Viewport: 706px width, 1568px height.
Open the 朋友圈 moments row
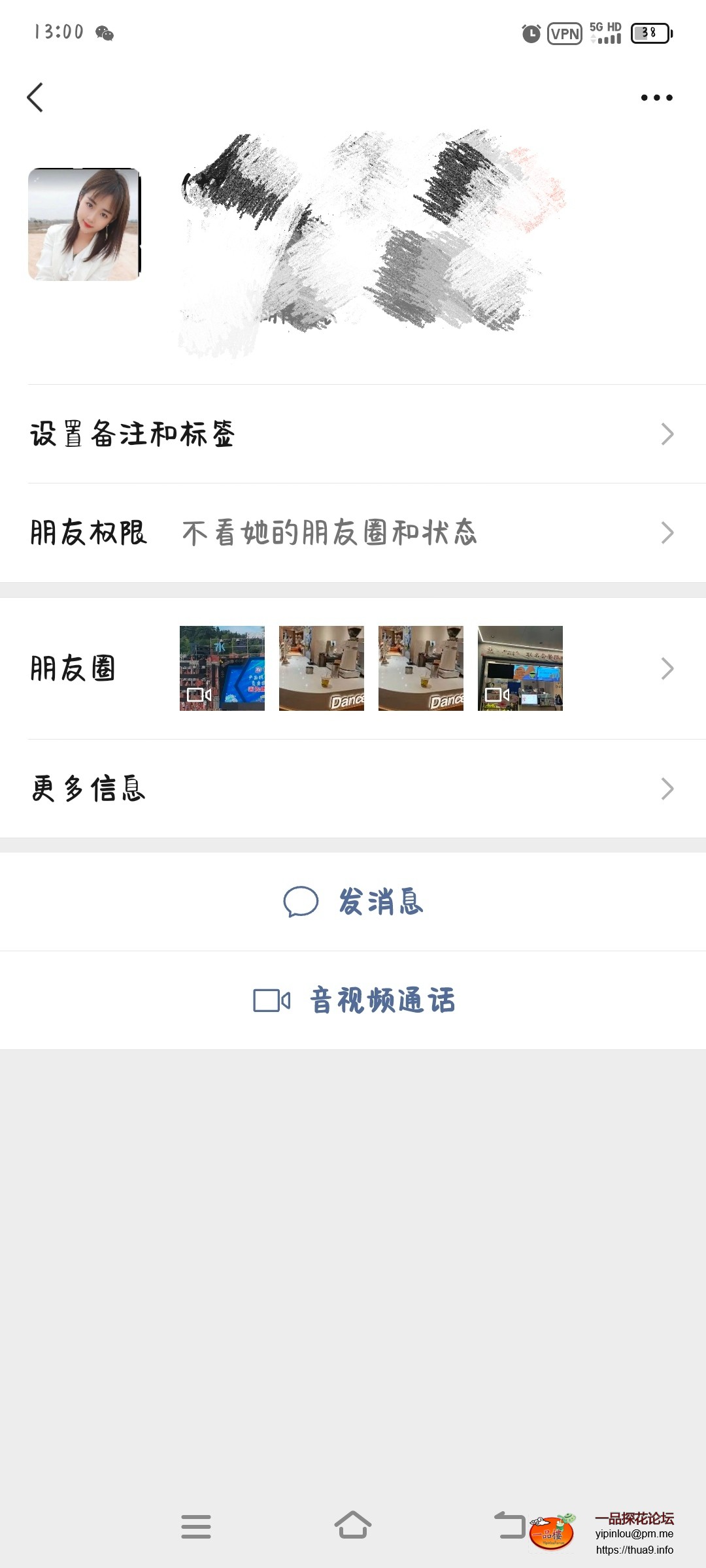(353, 668)
